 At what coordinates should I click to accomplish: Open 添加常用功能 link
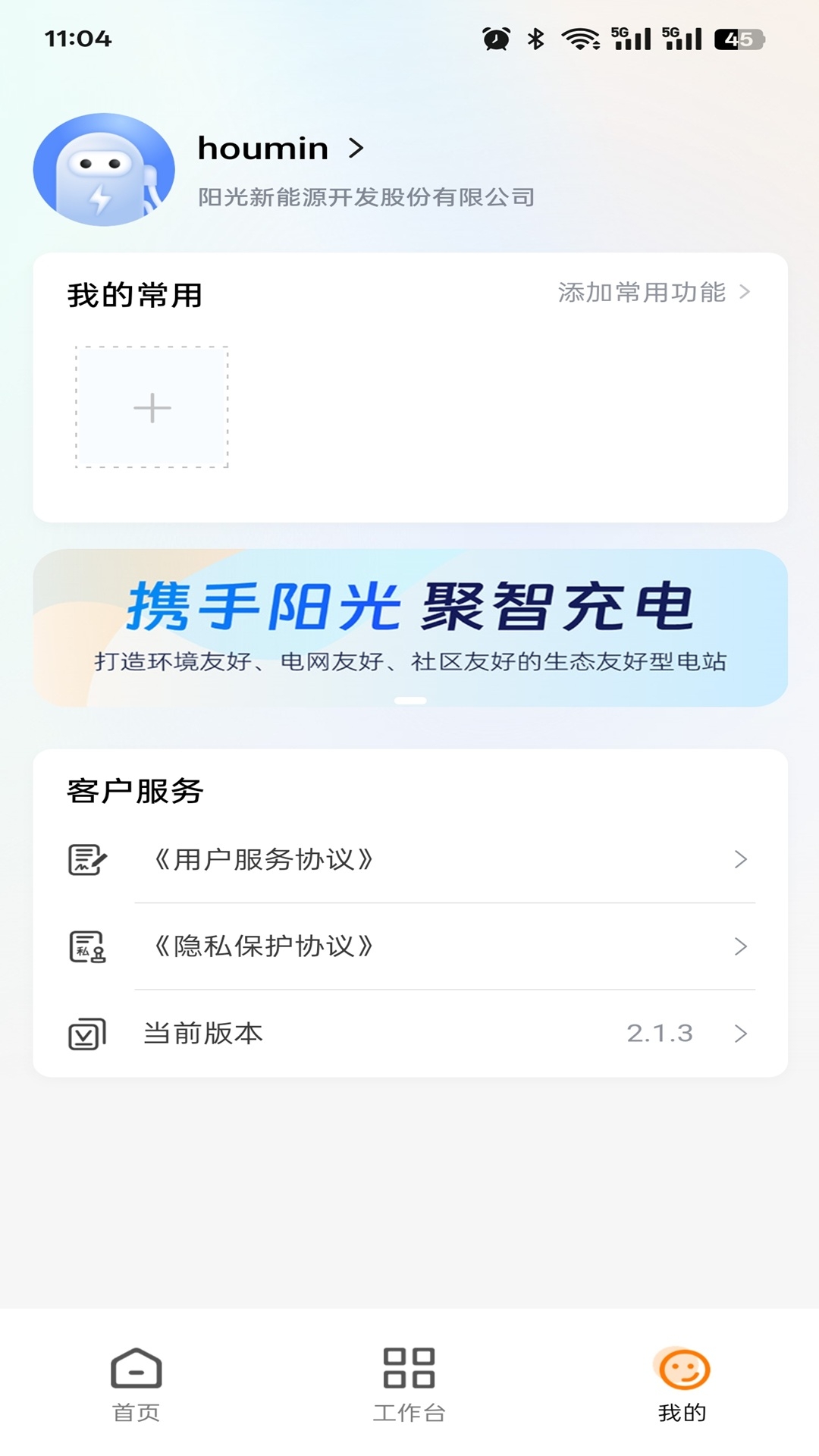pos(653,293)
